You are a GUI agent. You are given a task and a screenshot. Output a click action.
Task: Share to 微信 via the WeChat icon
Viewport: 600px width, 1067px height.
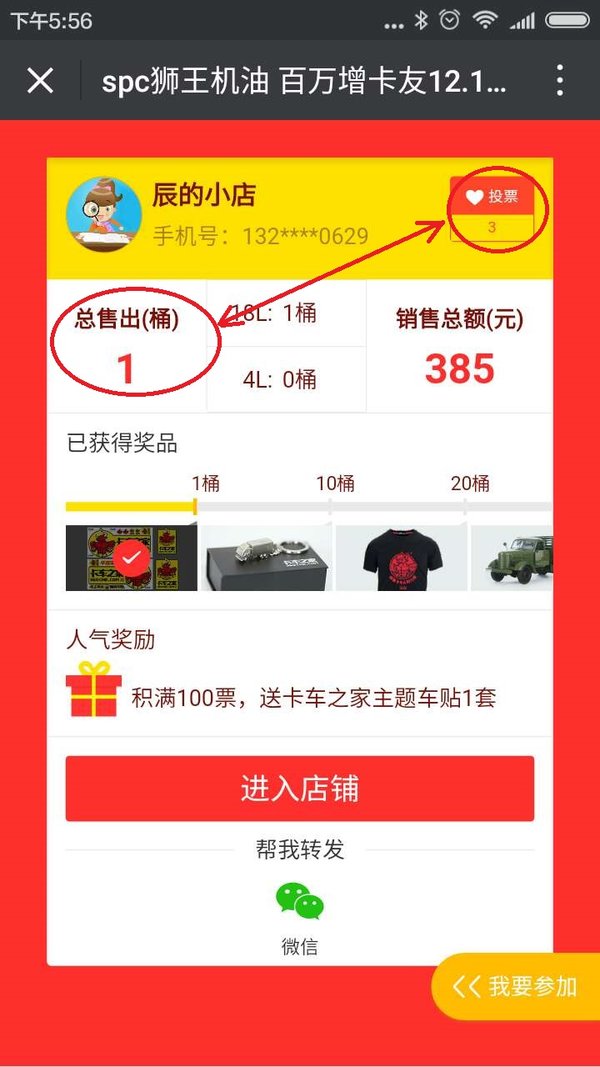(x=300, y=901)
